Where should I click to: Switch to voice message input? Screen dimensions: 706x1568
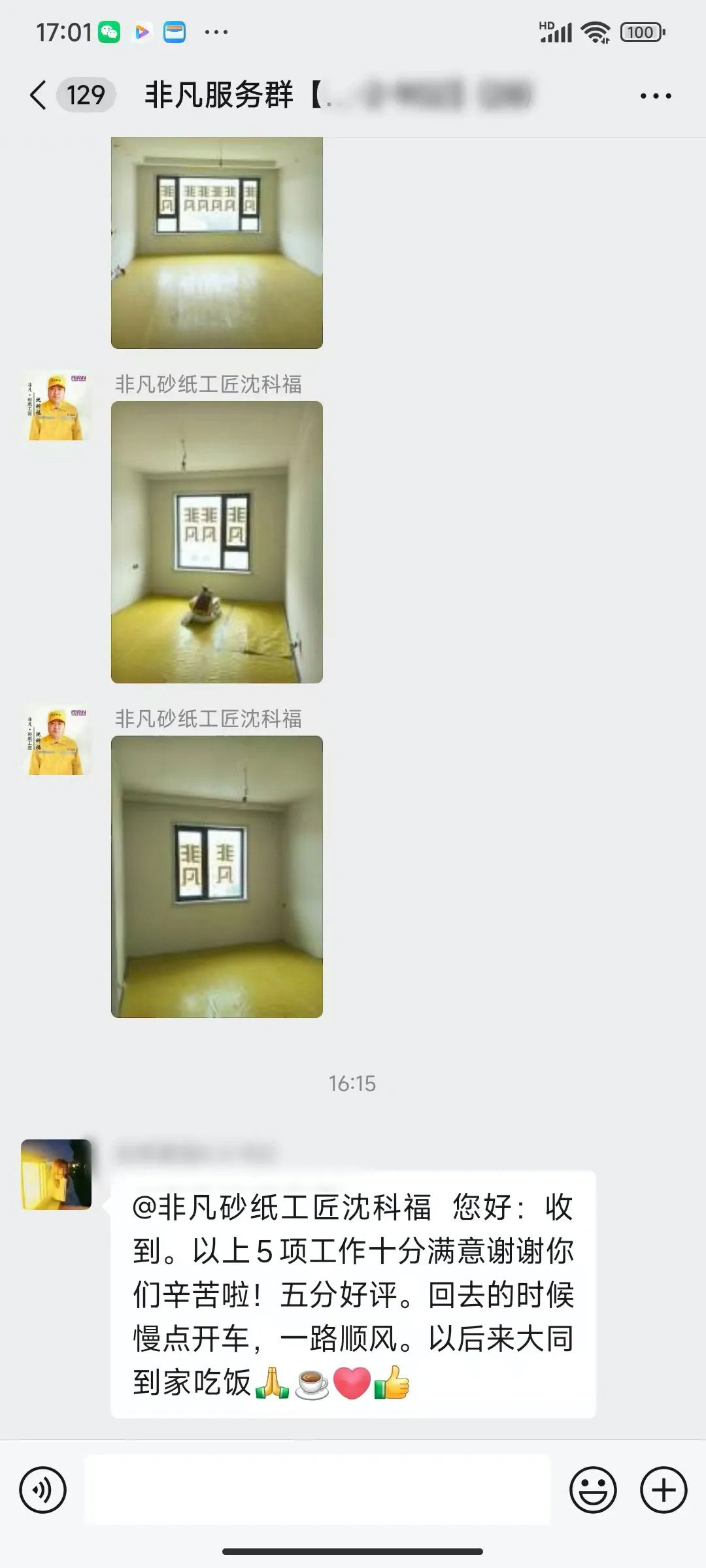(43, 1490)
